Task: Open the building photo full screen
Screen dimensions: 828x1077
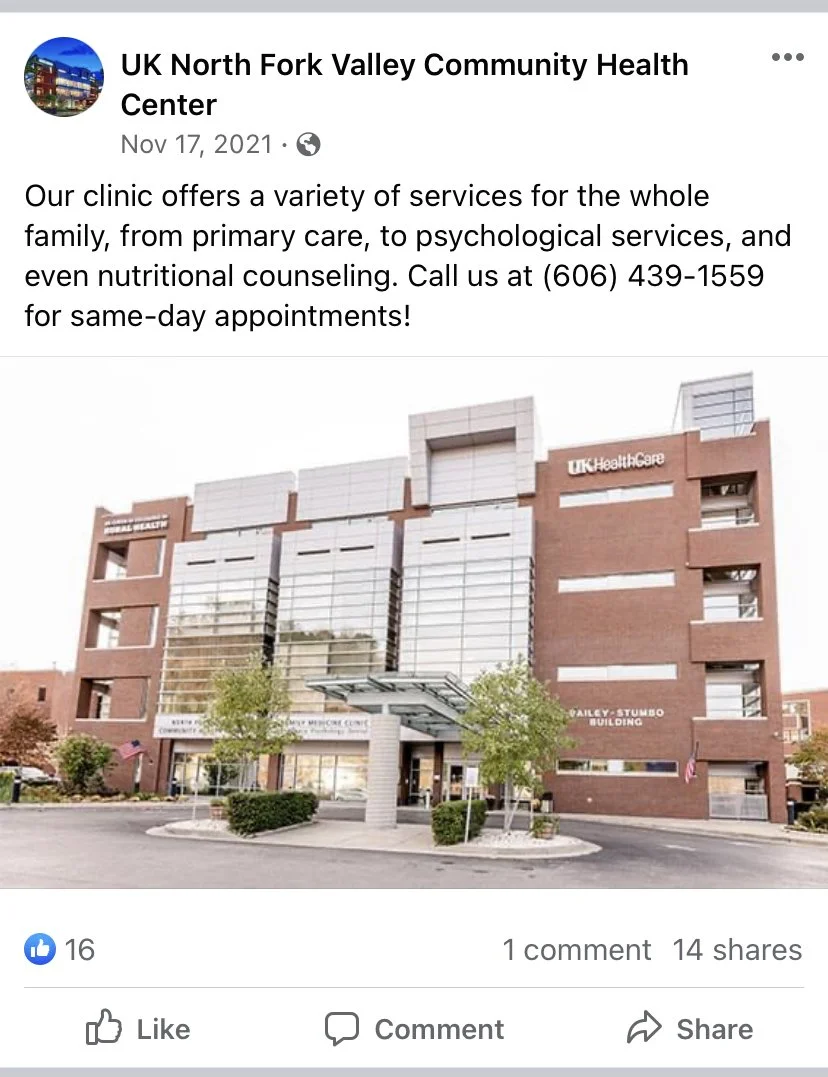Action: pos(414,622)
